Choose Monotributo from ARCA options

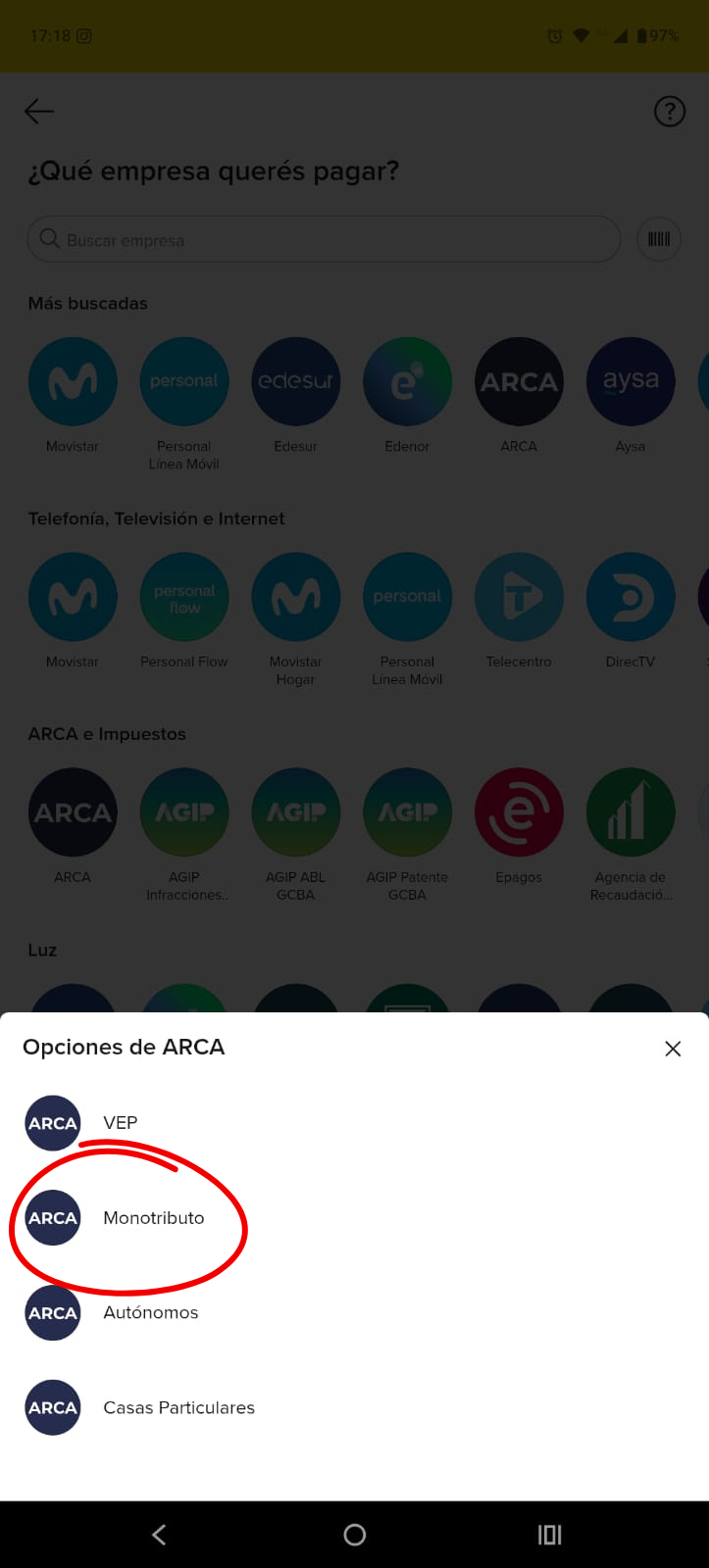[154, 1218]
